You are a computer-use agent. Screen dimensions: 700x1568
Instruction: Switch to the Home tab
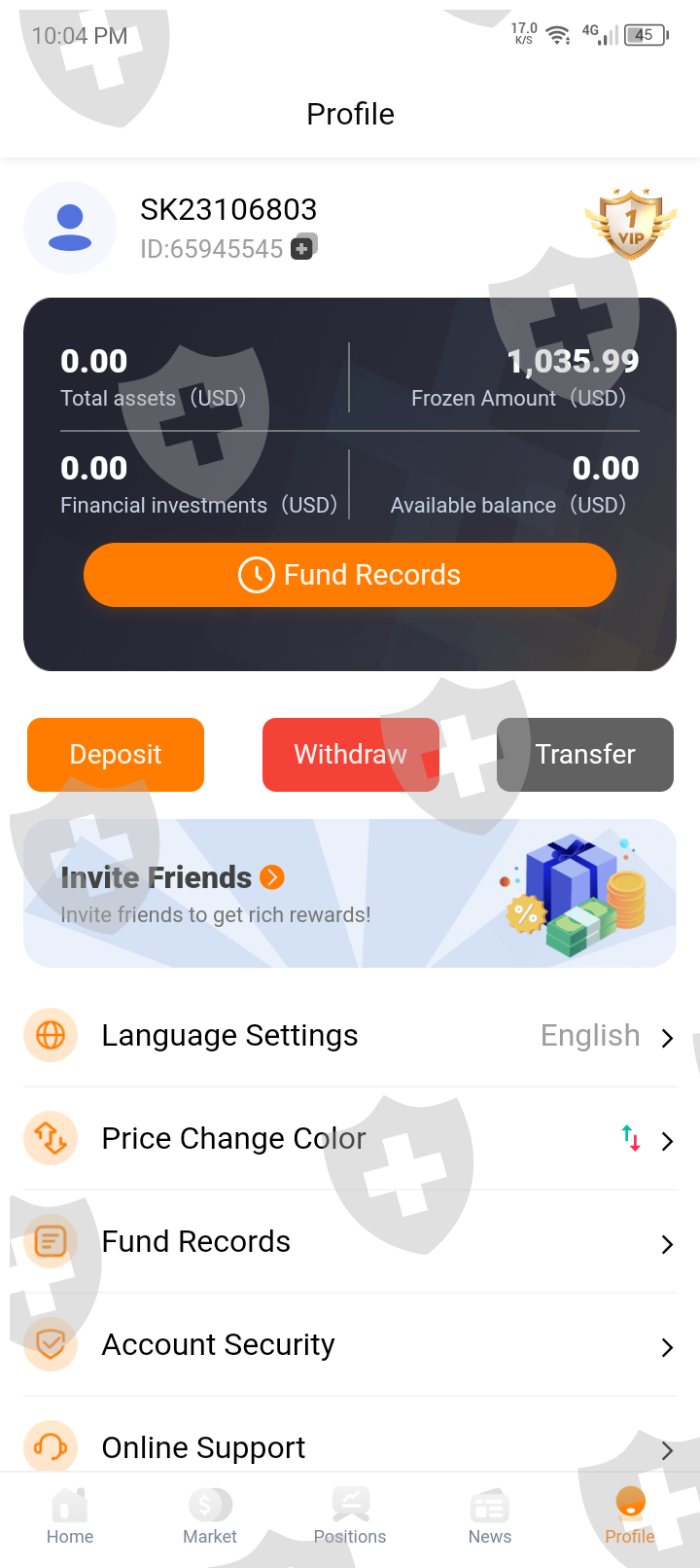pyautogui.click(x=70, y=1516)
